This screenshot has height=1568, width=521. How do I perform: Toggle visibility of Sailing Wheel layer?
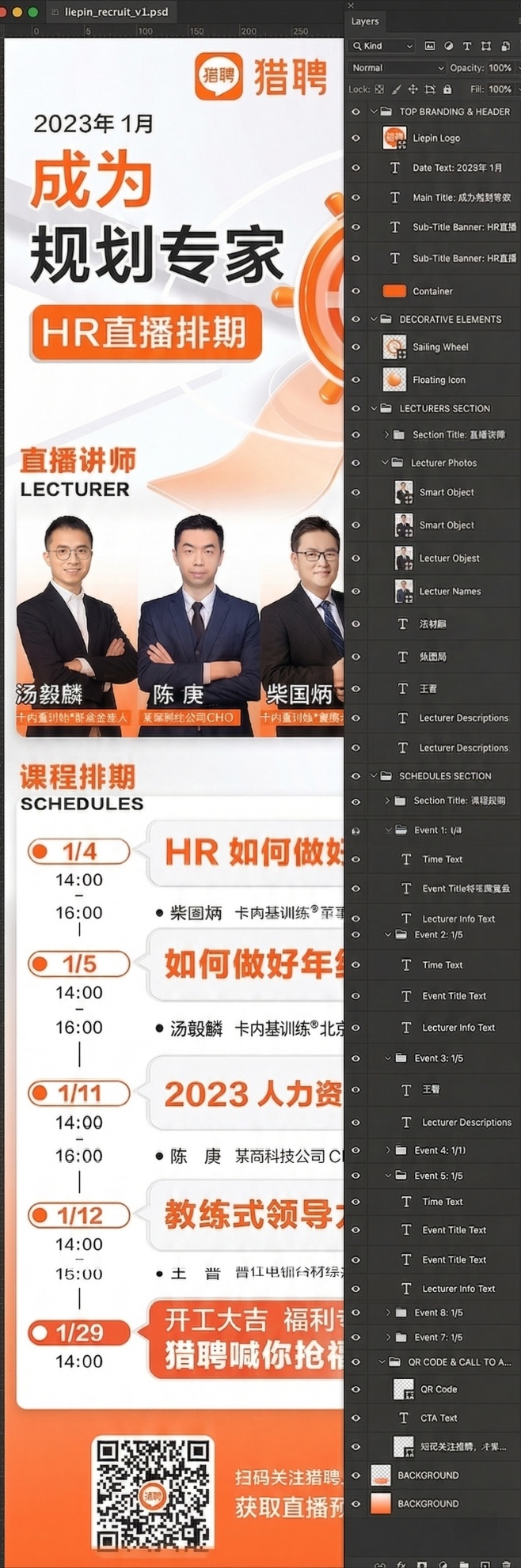[356, 347]
